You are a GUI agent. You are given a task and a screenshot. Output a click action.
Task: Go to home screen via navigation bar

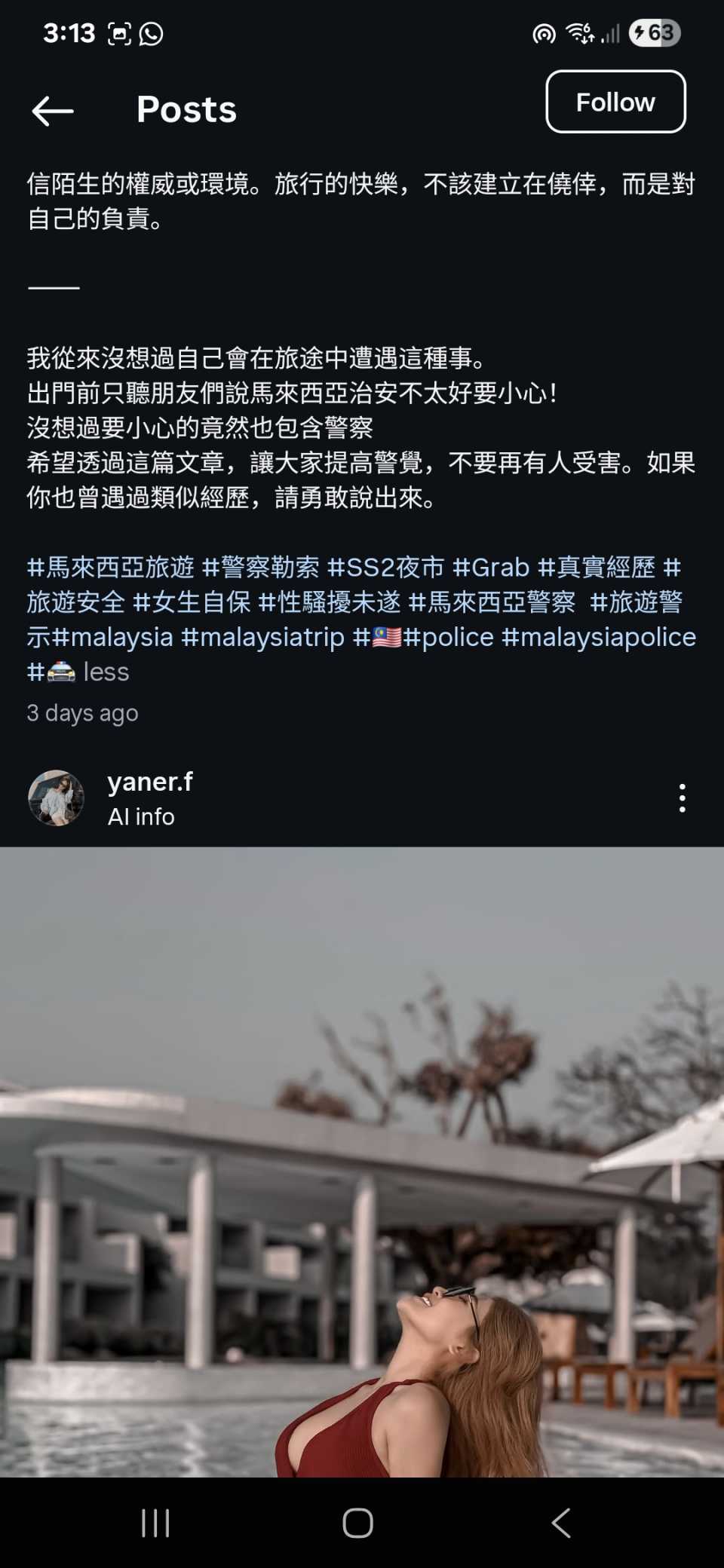[x=357, y=1523]
